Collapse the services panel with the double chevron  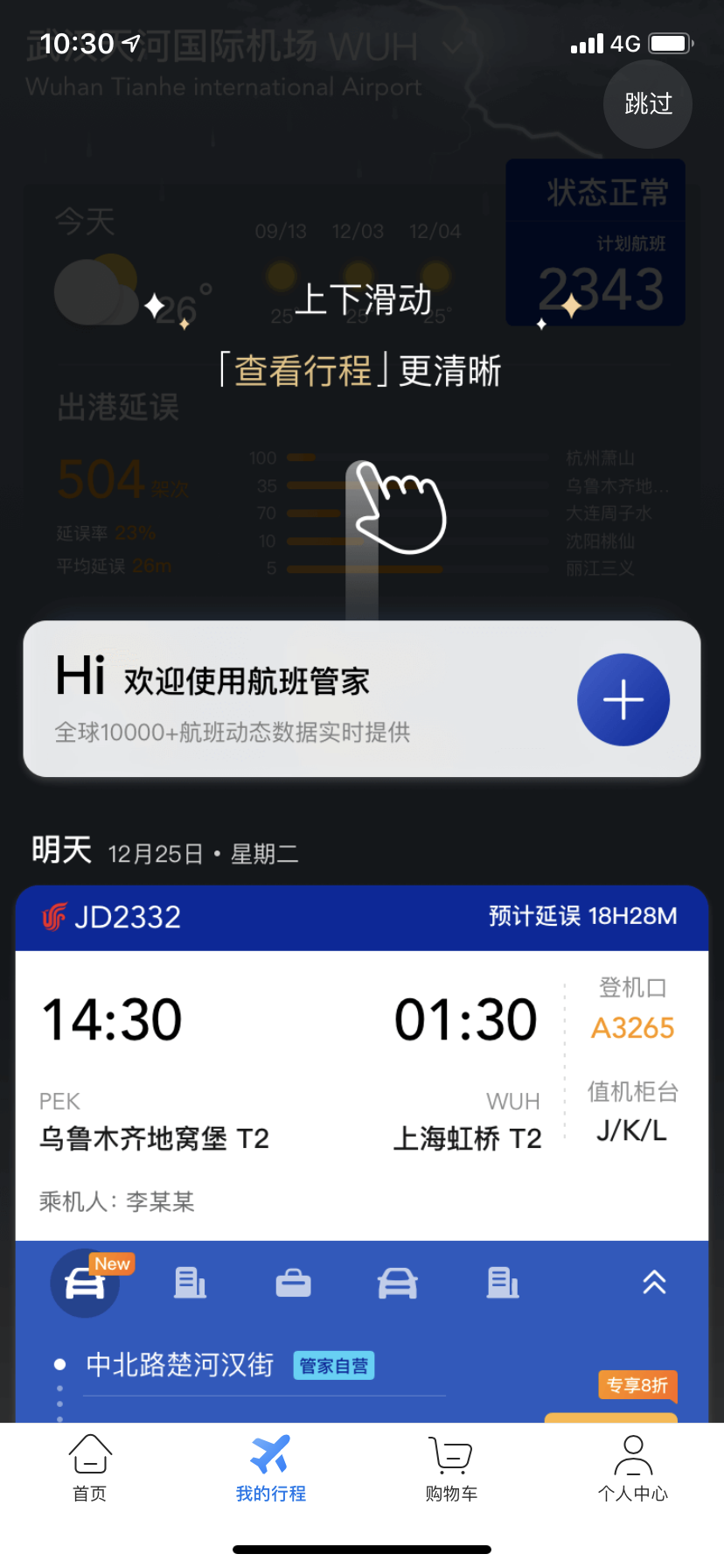654,1283
